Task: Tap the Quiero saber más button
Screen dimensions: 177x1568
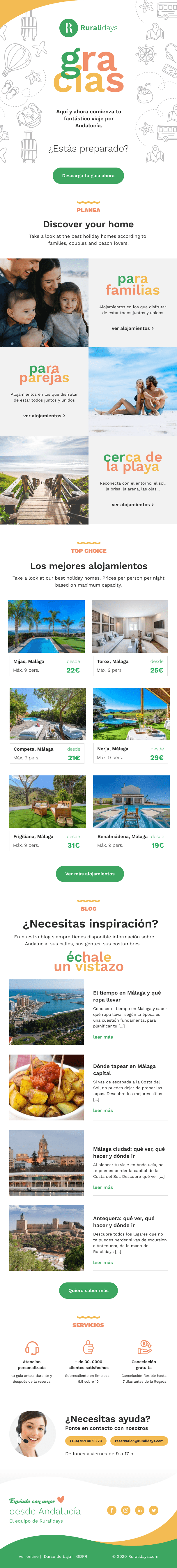Action: pyautogui.click(x=88, y=1290)
